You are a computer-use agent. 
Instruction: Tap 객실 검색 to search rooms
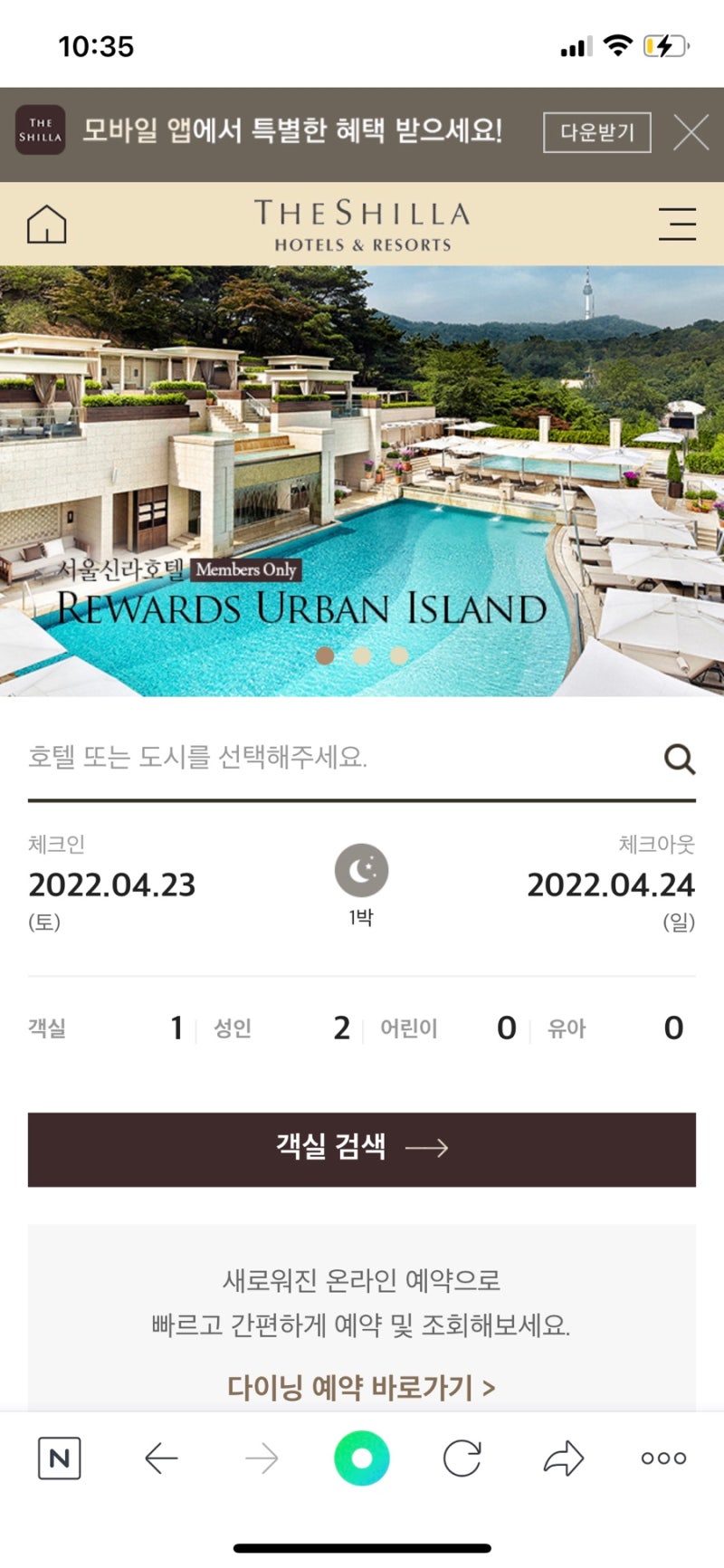pyautogui.click(x=362, y=1149)
